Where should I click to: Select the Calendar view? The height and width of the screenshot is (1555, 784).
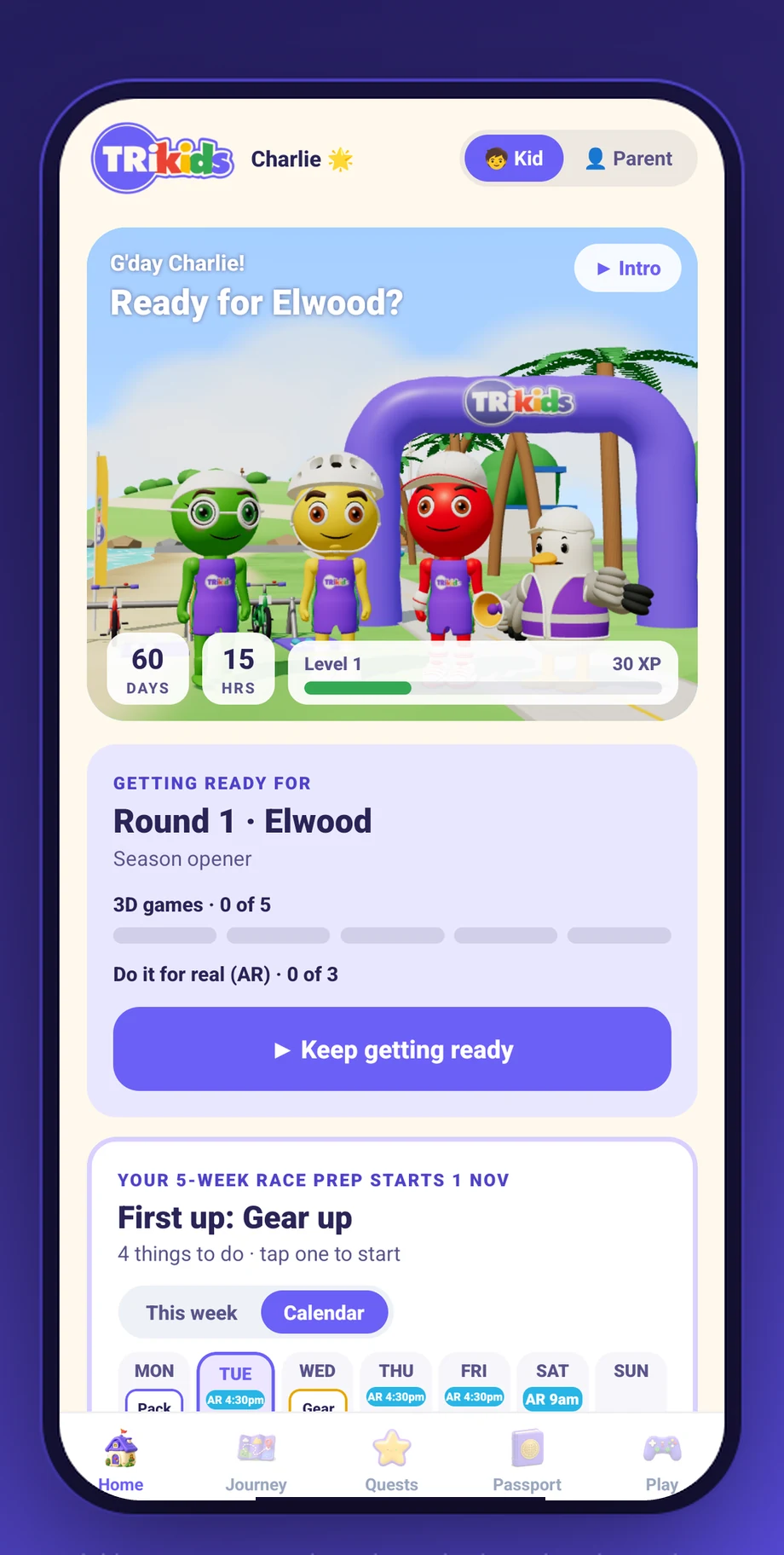click(324, 1313)
